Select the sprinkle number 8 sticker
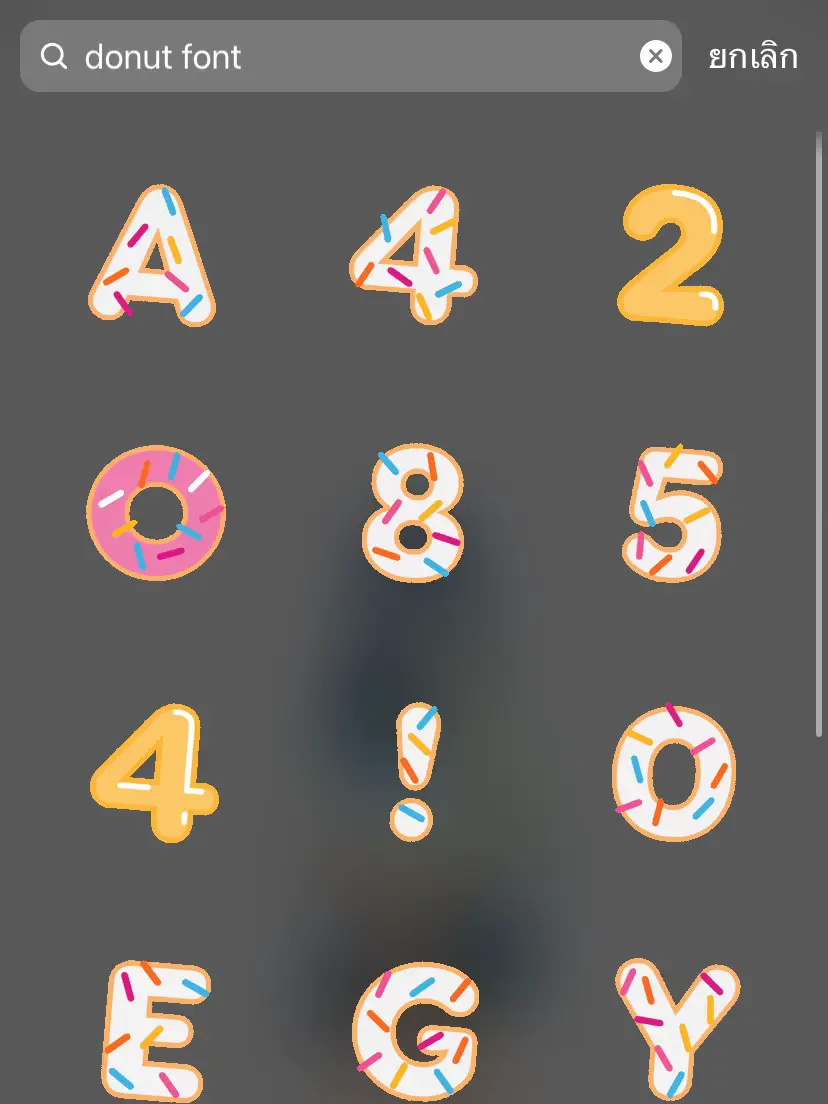 412,512
